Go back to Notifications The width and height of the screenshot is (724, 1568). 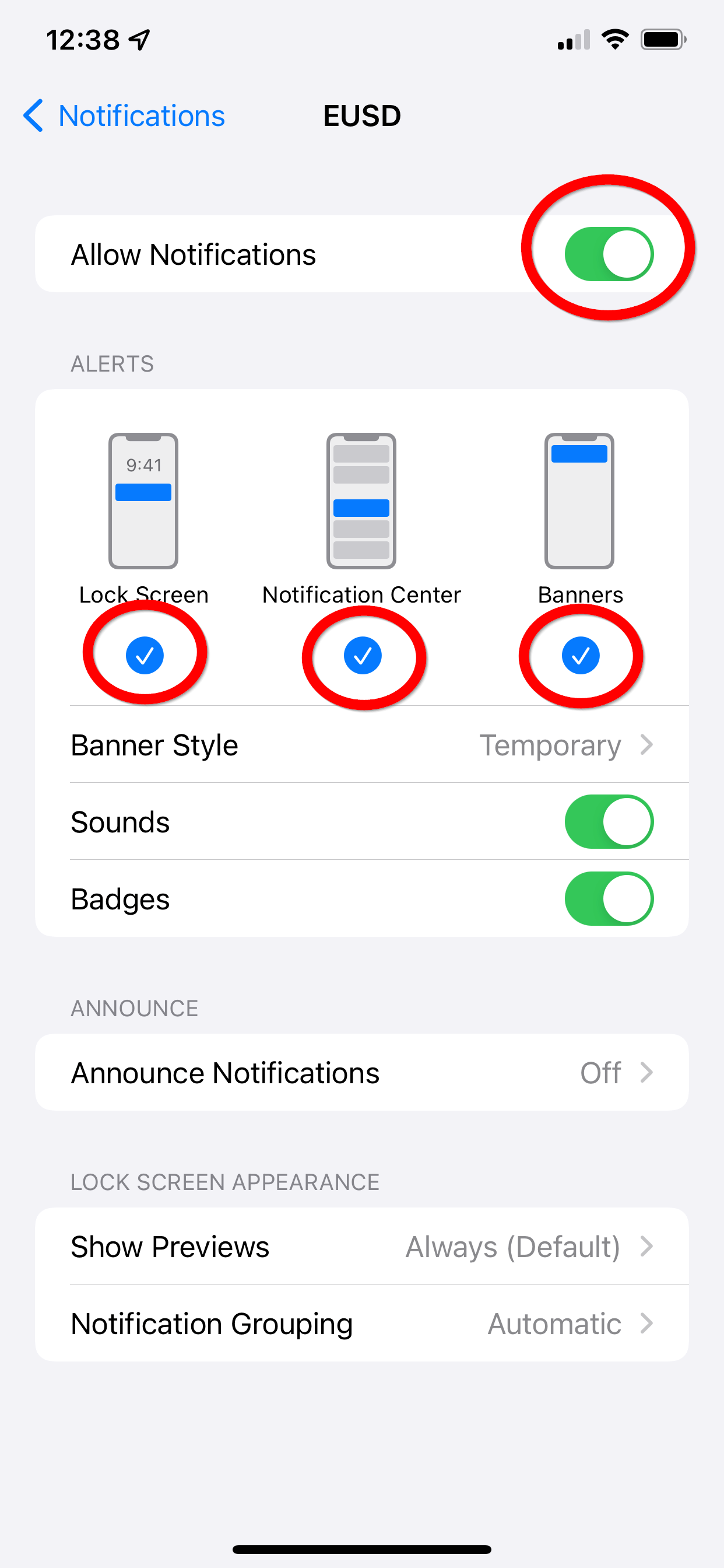tap(125, 116)
